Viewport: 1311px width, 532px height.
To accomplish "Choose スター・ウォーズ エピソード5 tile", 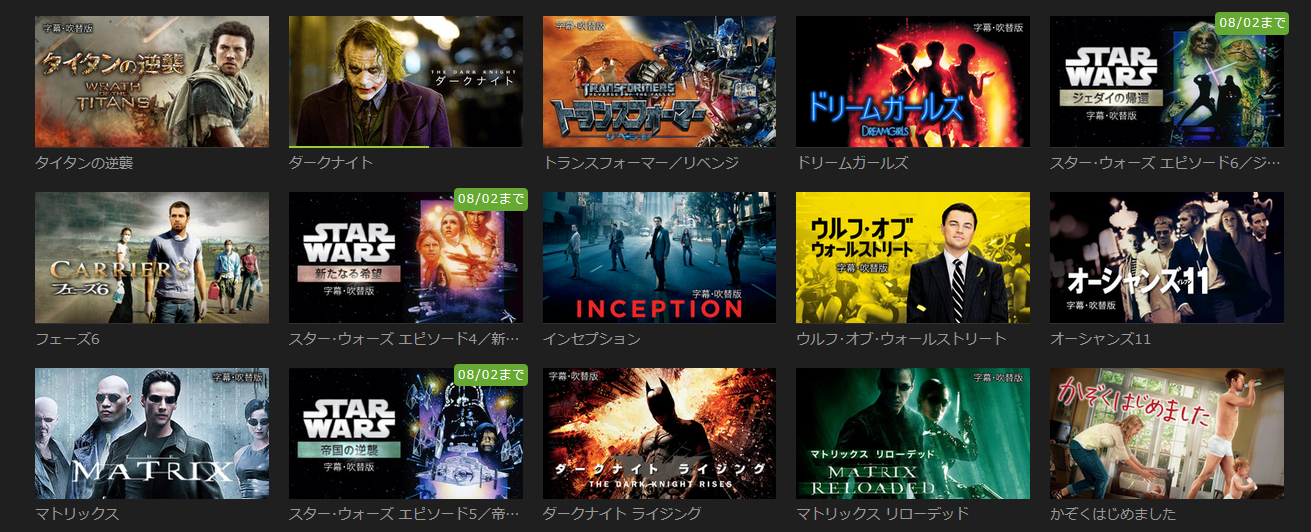I will (405, 434).
